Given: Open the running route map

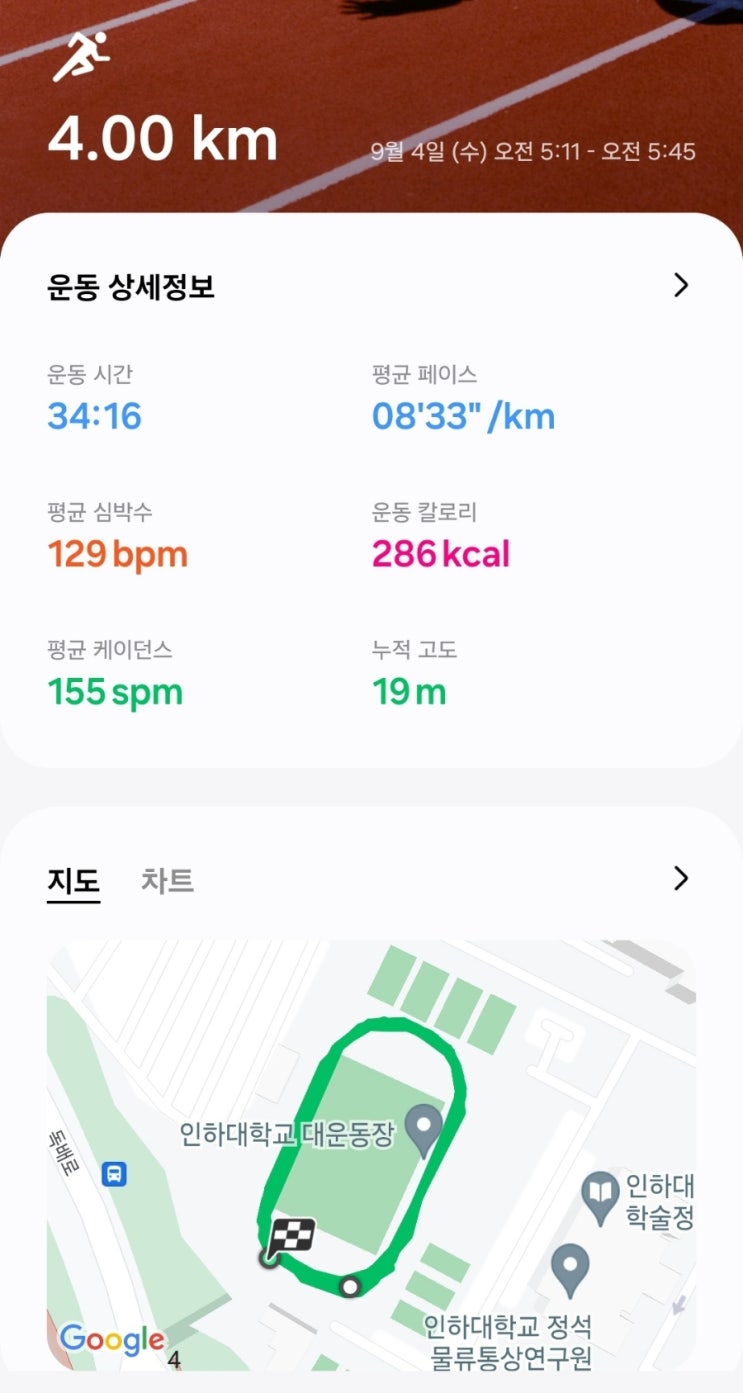Looking at the screenshot, I should (x=371, y=1155).
